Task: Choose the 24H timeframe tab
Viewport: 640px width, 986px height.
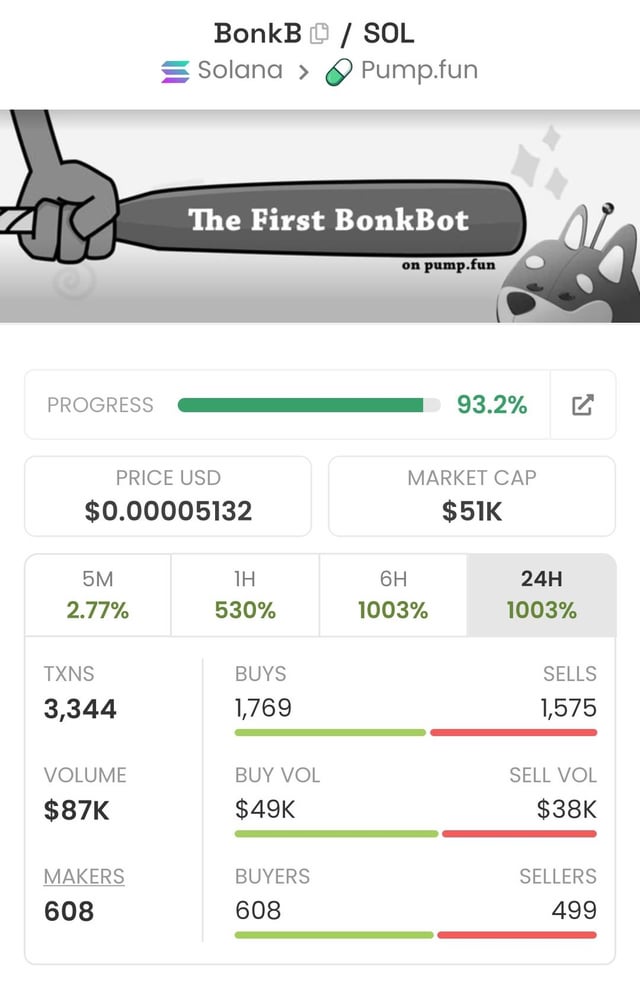Action: pos(541,595)
